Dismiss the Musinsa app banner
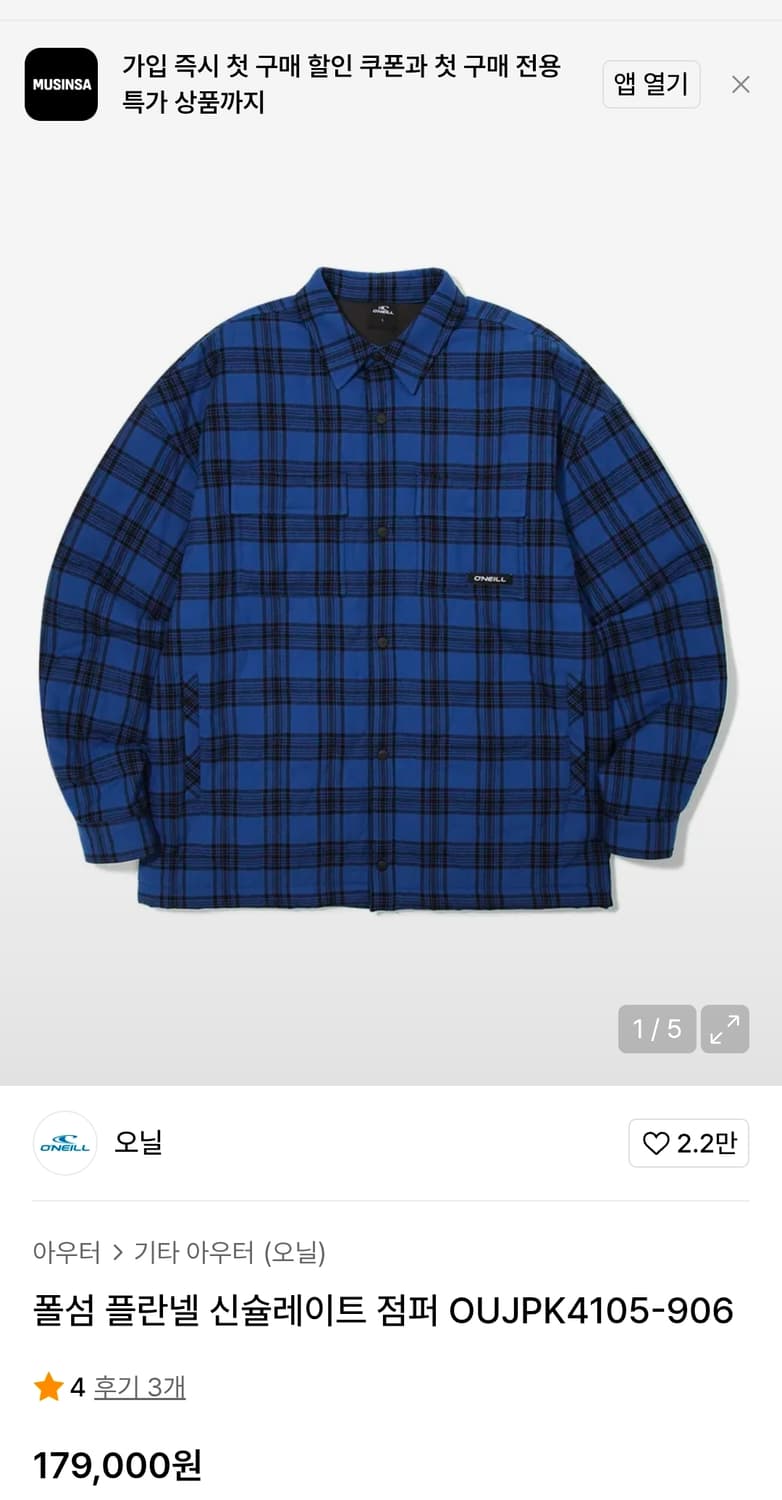782x1500 pixels. click(740, 85)
